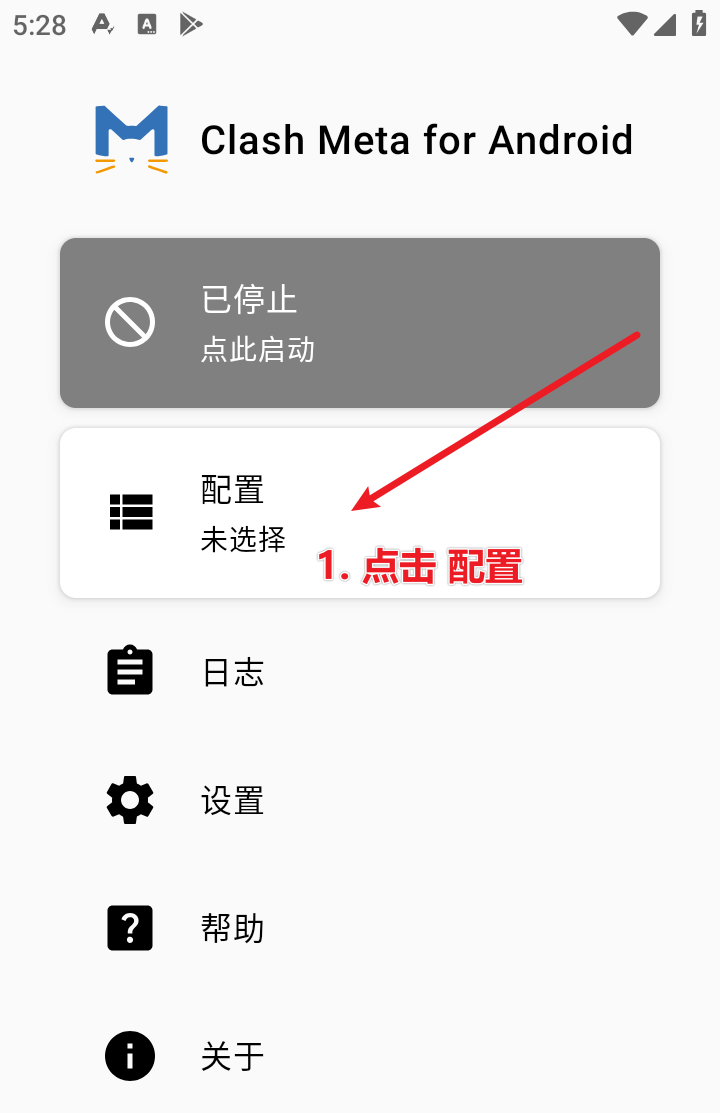The width and height of the screenshot is (720, 1113).
Task: Select the profile list icon beside 配置
Action: click(x=130, y=512)
